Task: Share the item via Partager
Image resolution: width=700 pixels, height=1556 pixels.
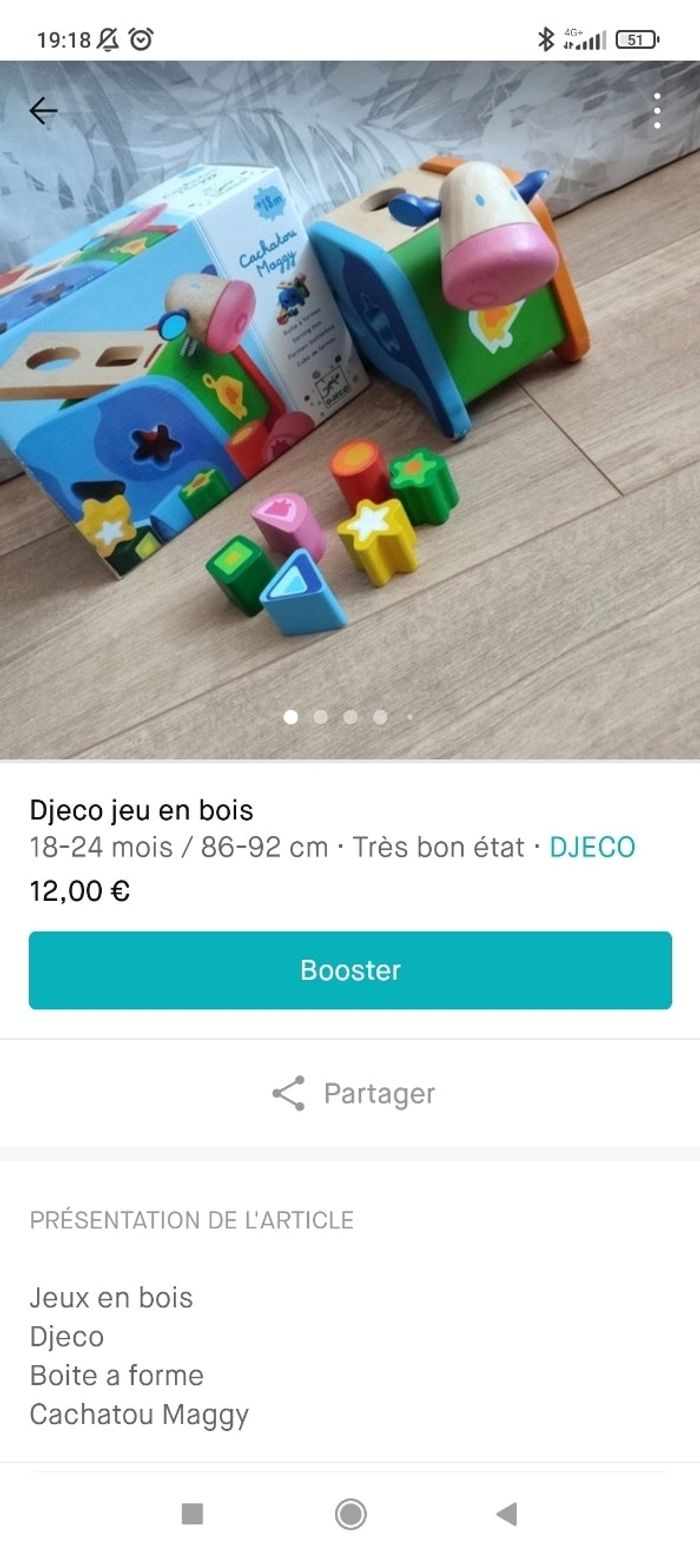Action: coord(352,1093)
